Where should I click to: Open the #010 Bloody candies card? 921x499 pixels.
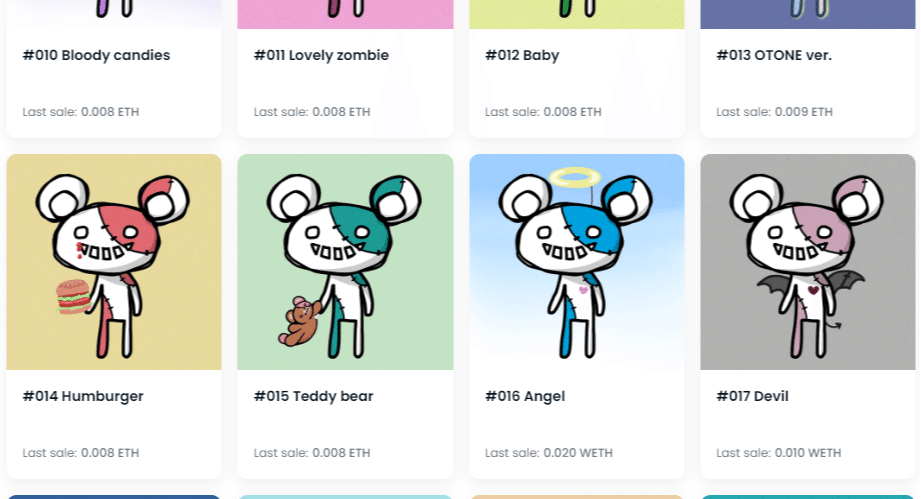click(96, 56)
